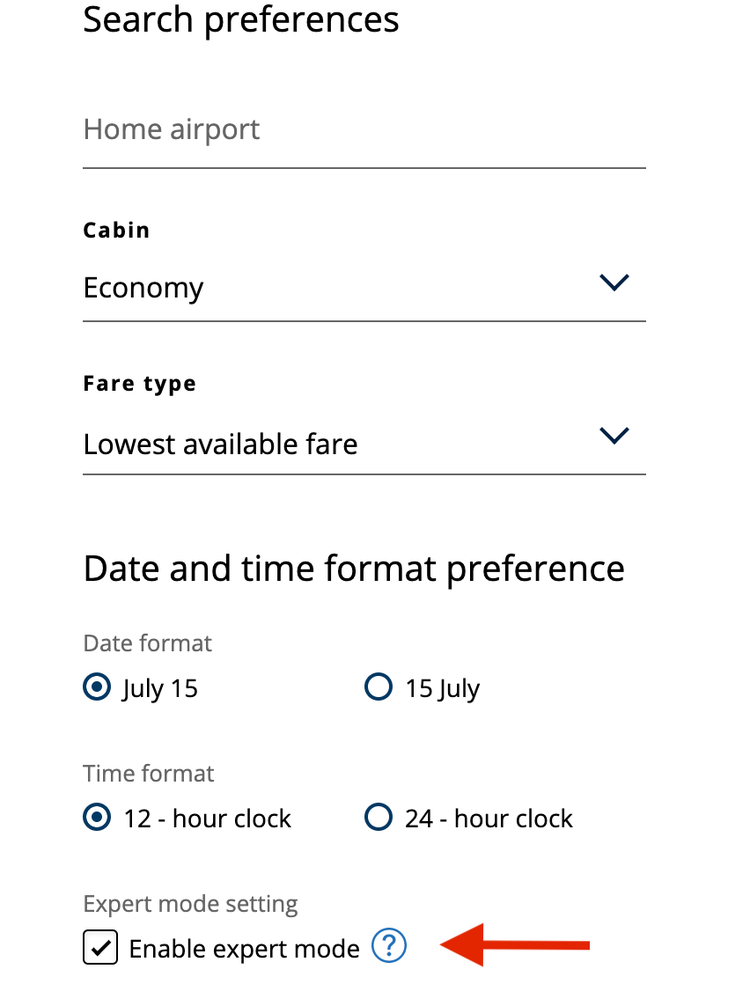
Task: Click the "Search preferences" heading
Action: click(x=240, y=20)
